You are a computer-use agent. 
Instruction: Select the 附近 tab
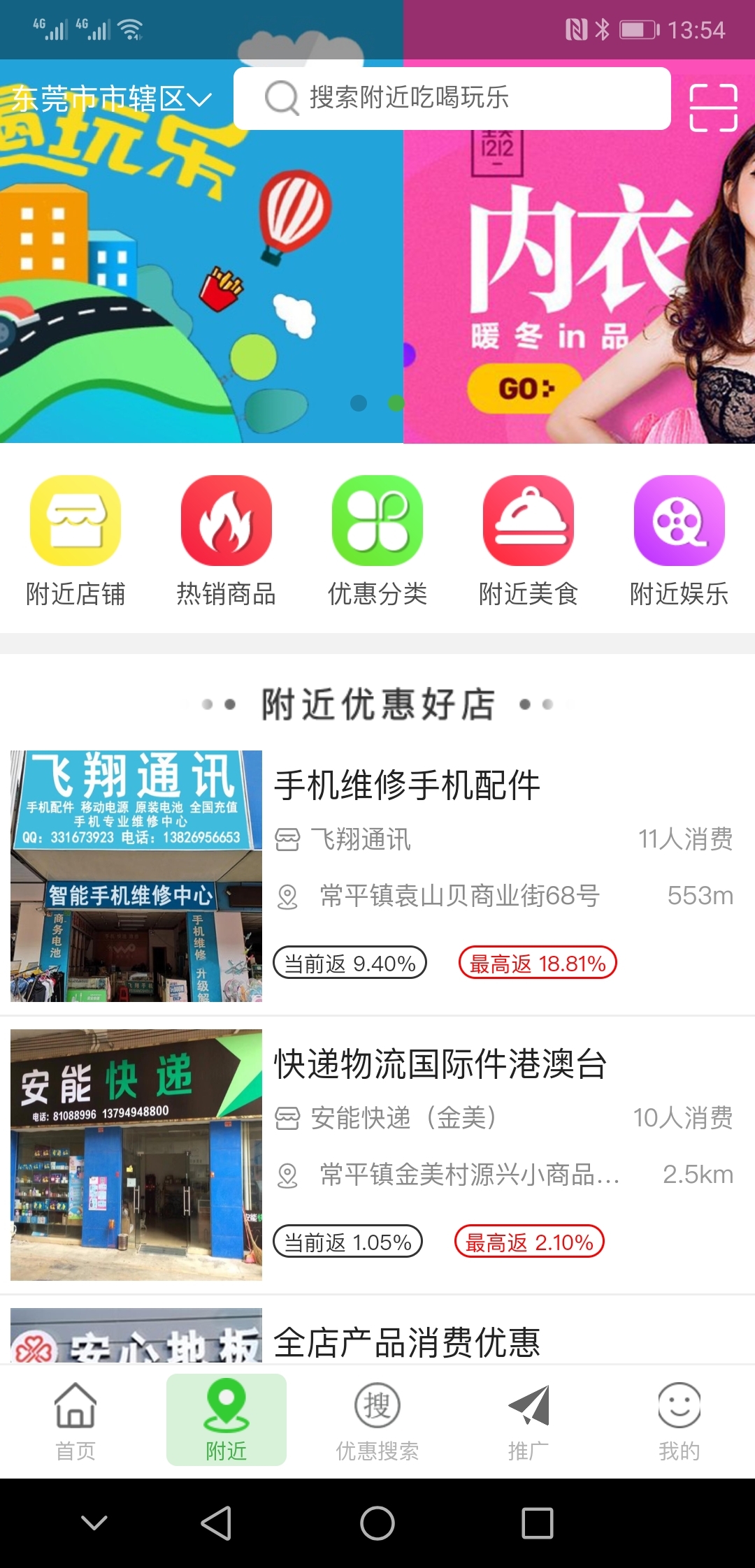(226, 1420)
